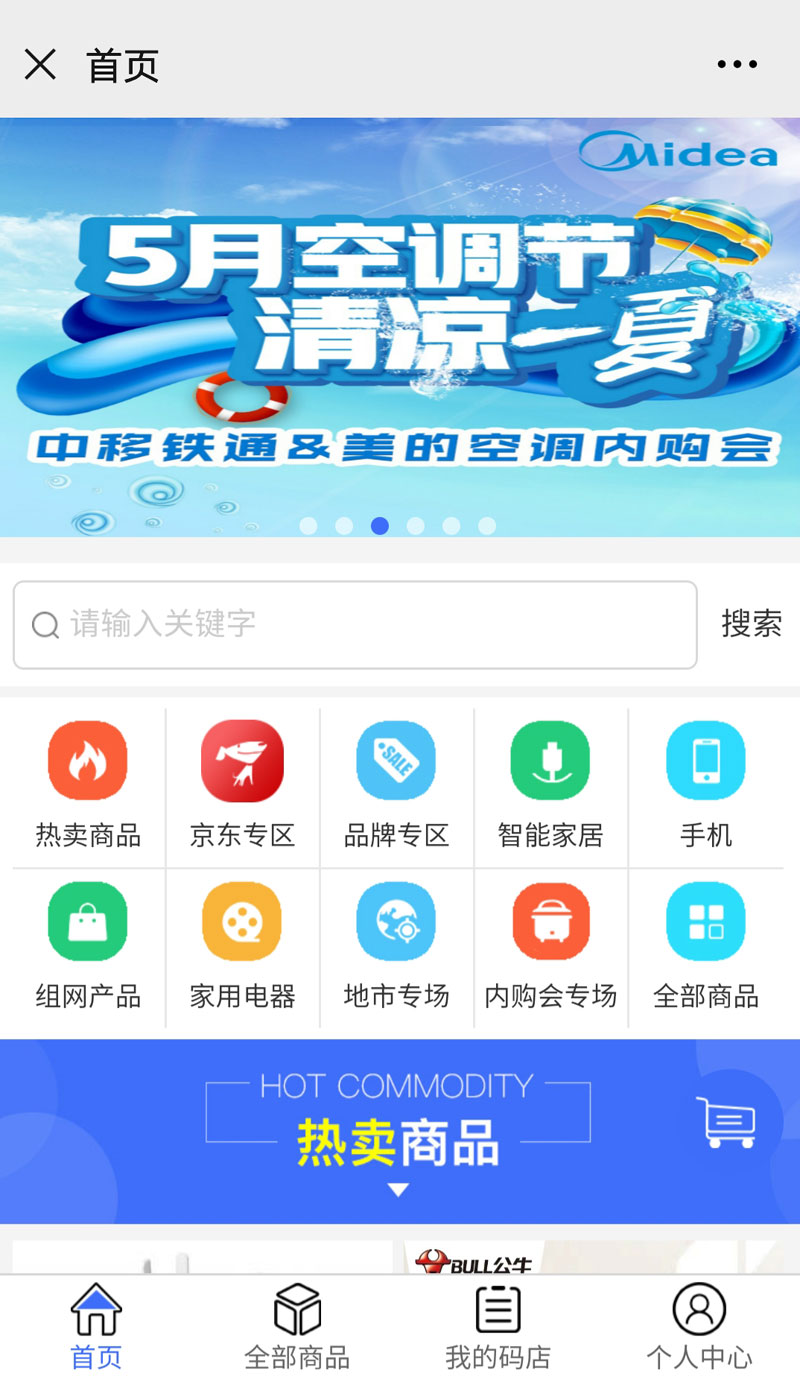The width and height of the screenshot is (800, 1387).
Task: Expand the 热卖商品 section via down arrow
Action: tap(398, 1189)
